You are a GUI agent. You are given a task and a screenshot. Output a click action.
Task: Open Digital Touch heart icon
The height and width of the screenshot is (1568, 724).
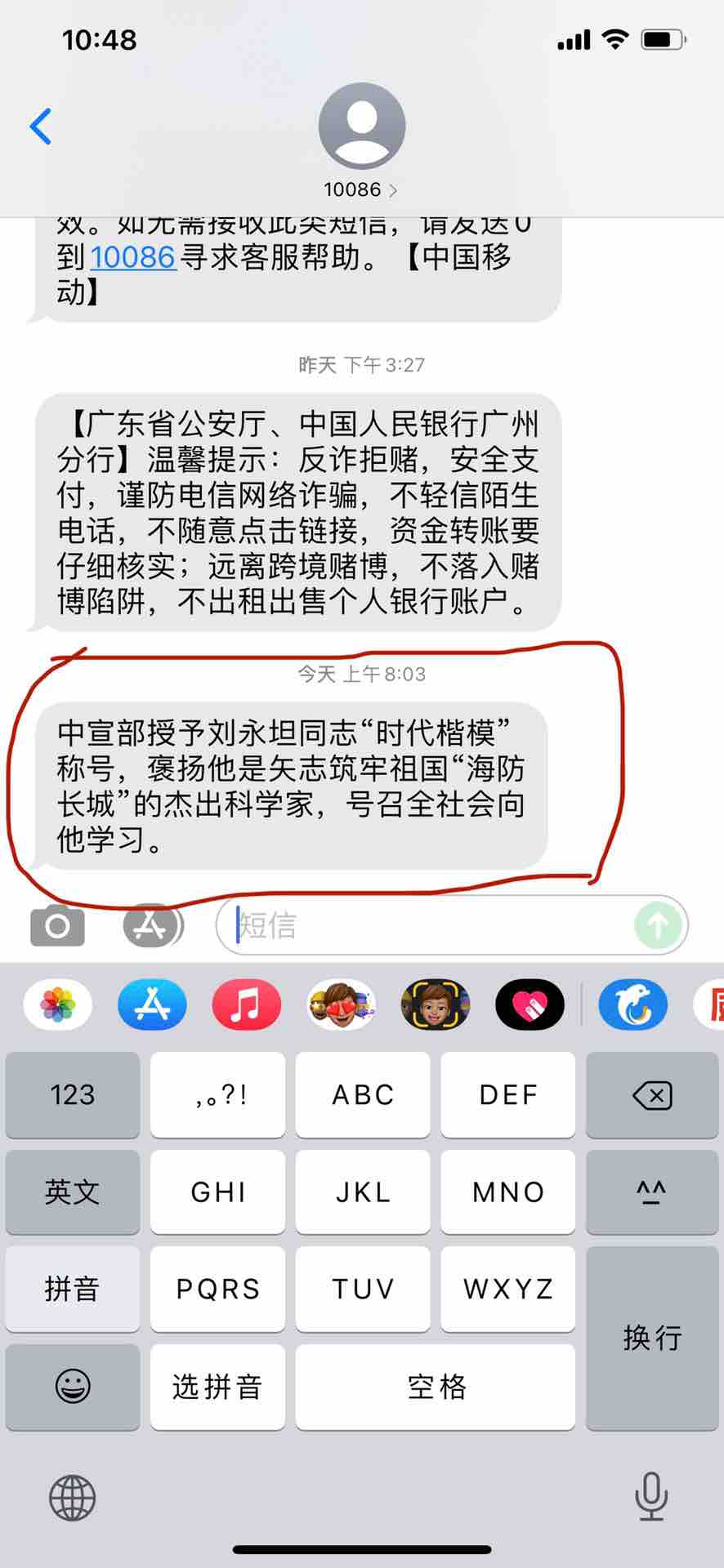[530, 1004]
